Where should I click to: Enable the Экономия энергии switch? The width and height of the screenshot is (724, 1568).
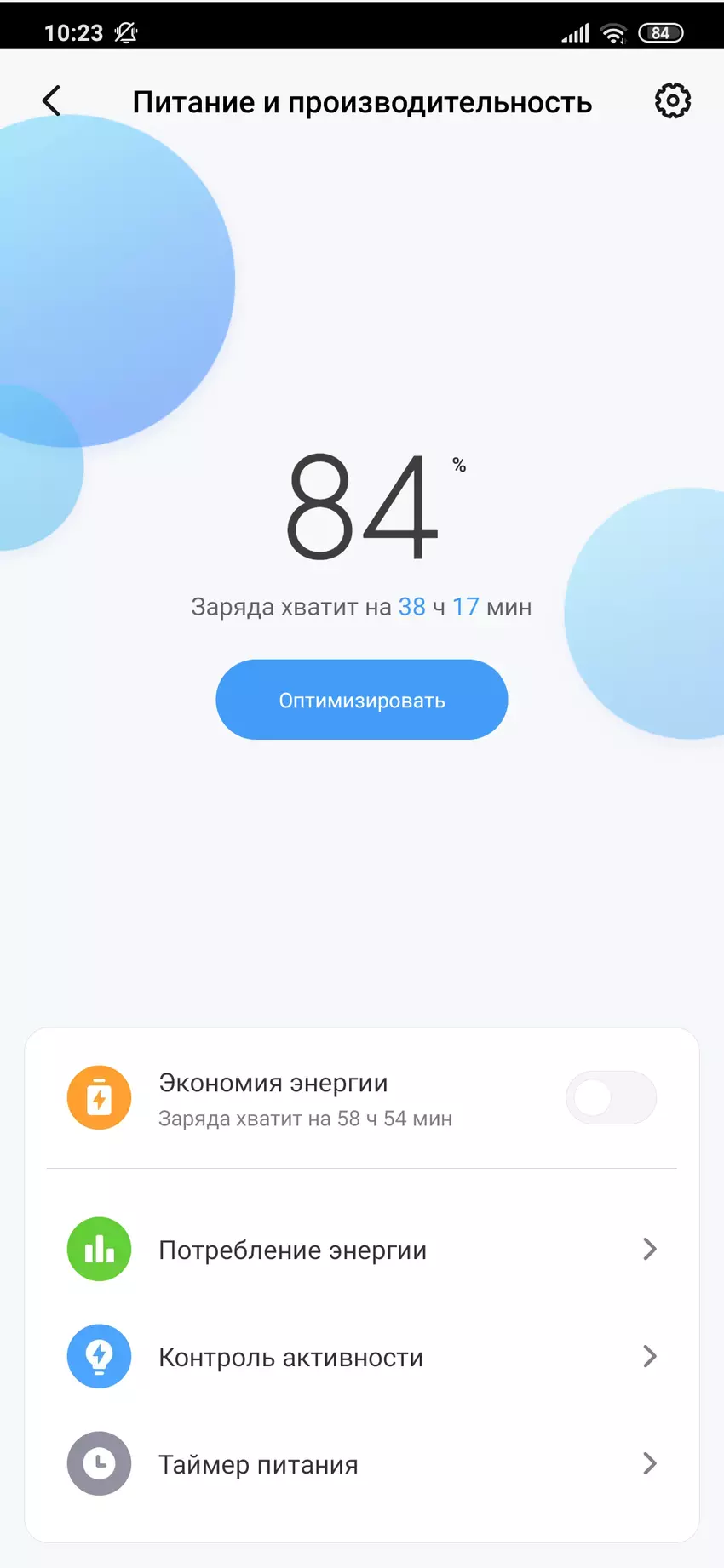(x=611, y=1098)
